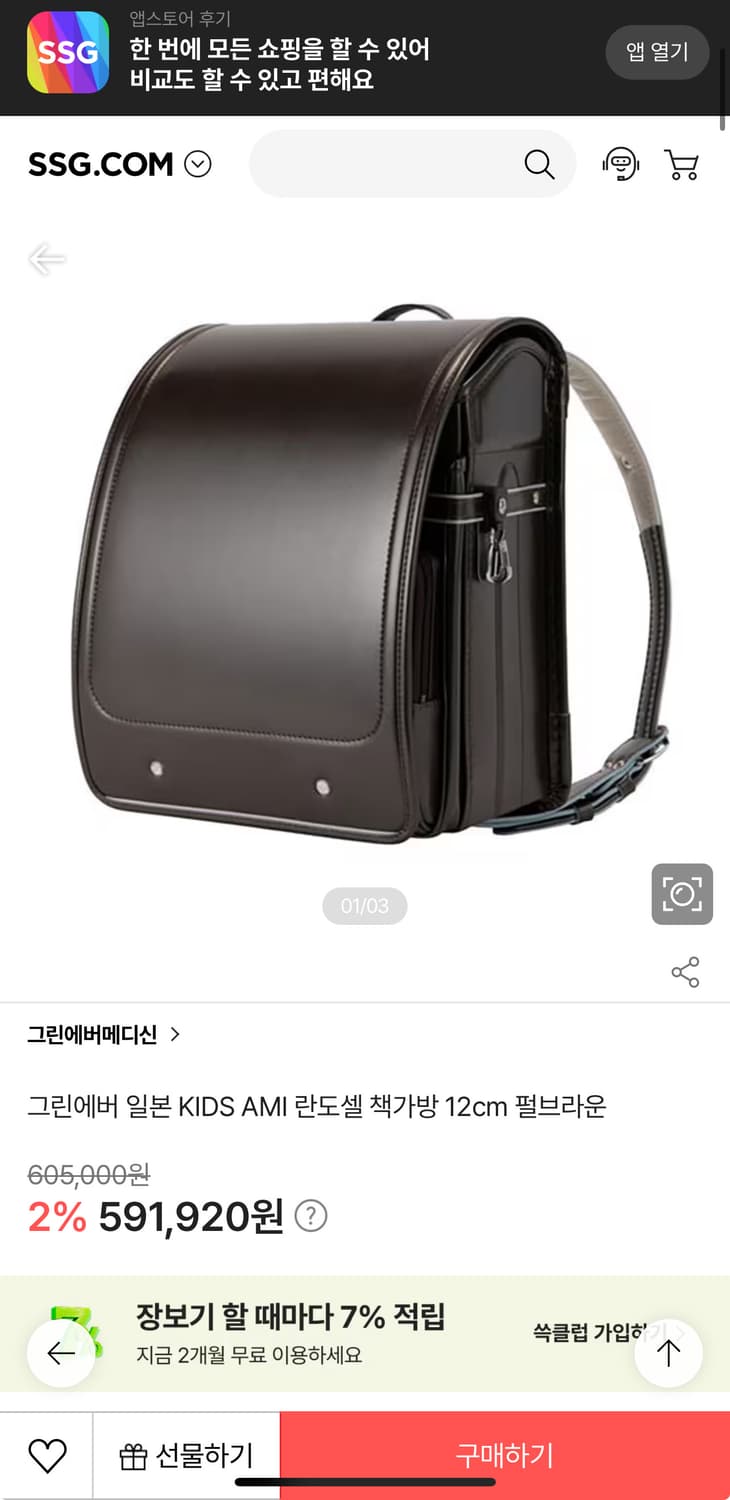
Task: Toggle the heart to add to wishlist
Action: (x=46, y=1455)
